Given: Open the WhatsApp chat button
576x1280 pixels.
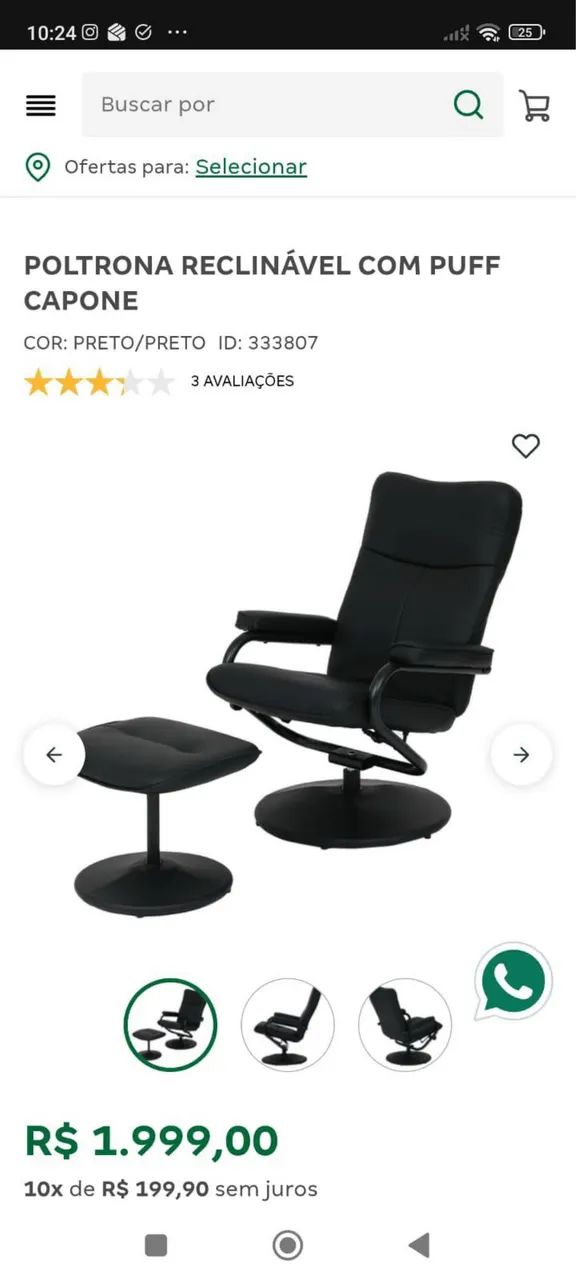Looking at the screenshot, I should [513, 982].
